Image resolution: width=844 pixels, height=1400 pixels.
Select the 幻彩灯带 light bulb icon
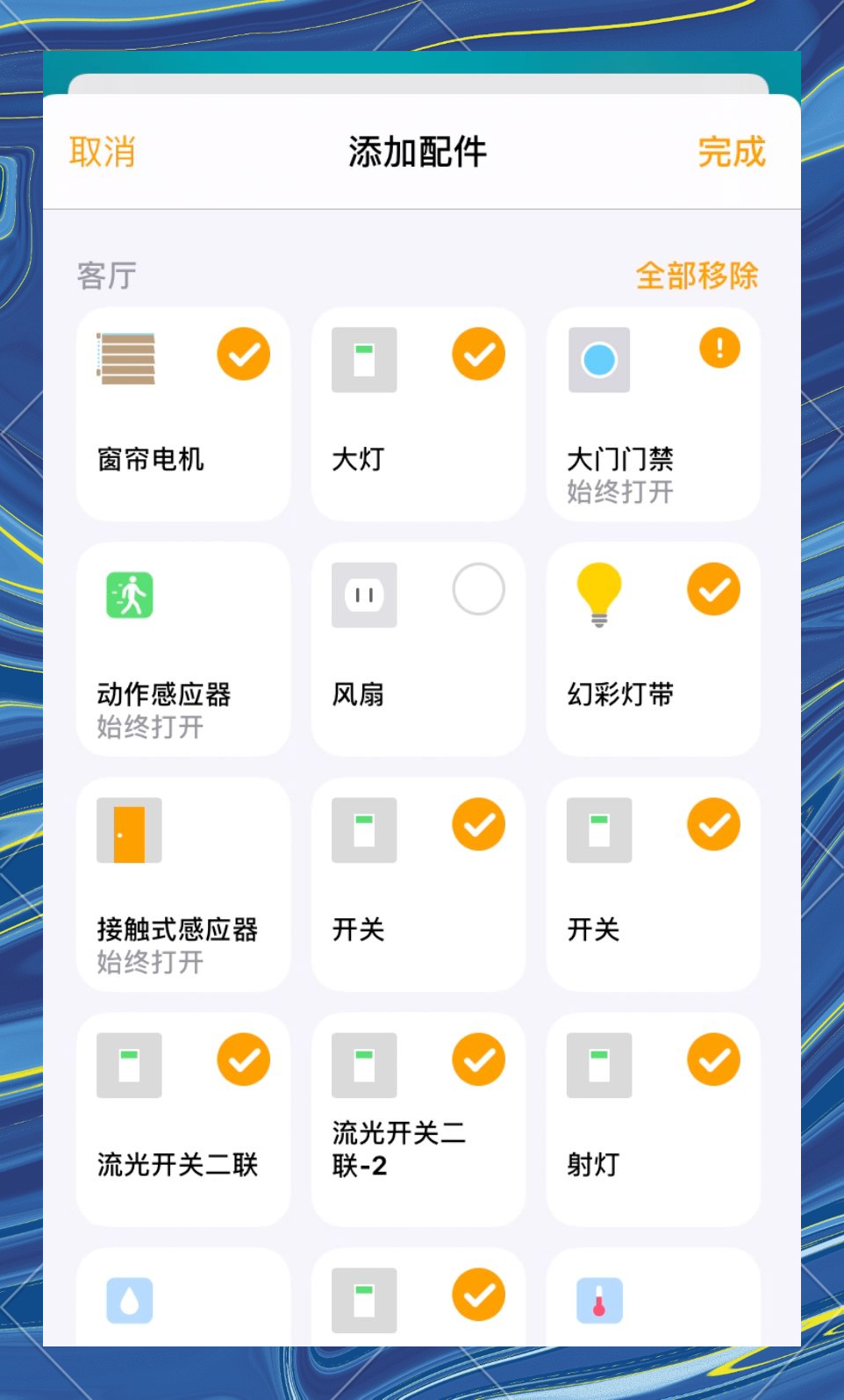[x=598, y=595]
